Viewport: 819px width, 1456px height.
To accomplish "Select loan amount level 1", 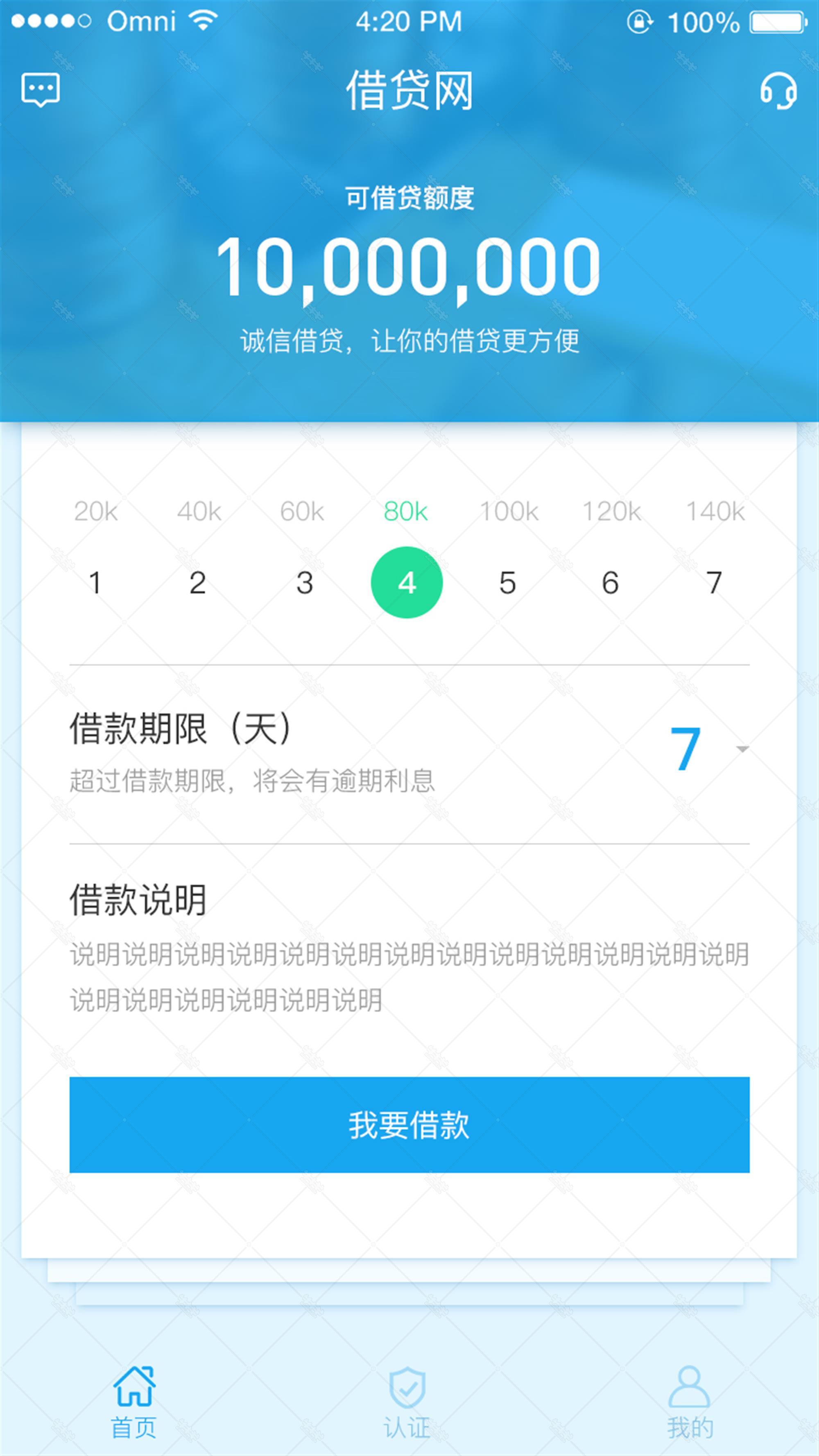I will click(x=95, y=583).
